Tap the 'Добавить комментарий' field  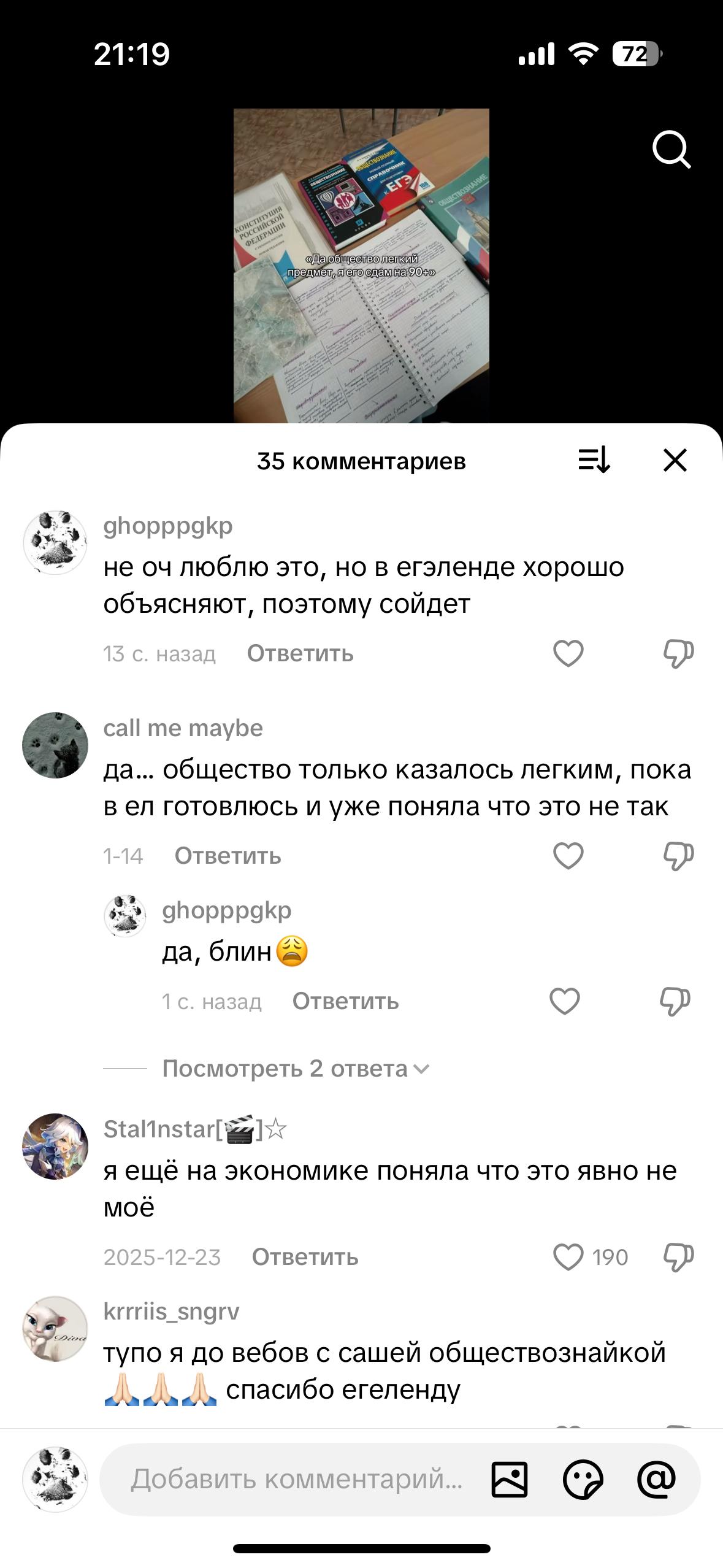coord(296,1479)
